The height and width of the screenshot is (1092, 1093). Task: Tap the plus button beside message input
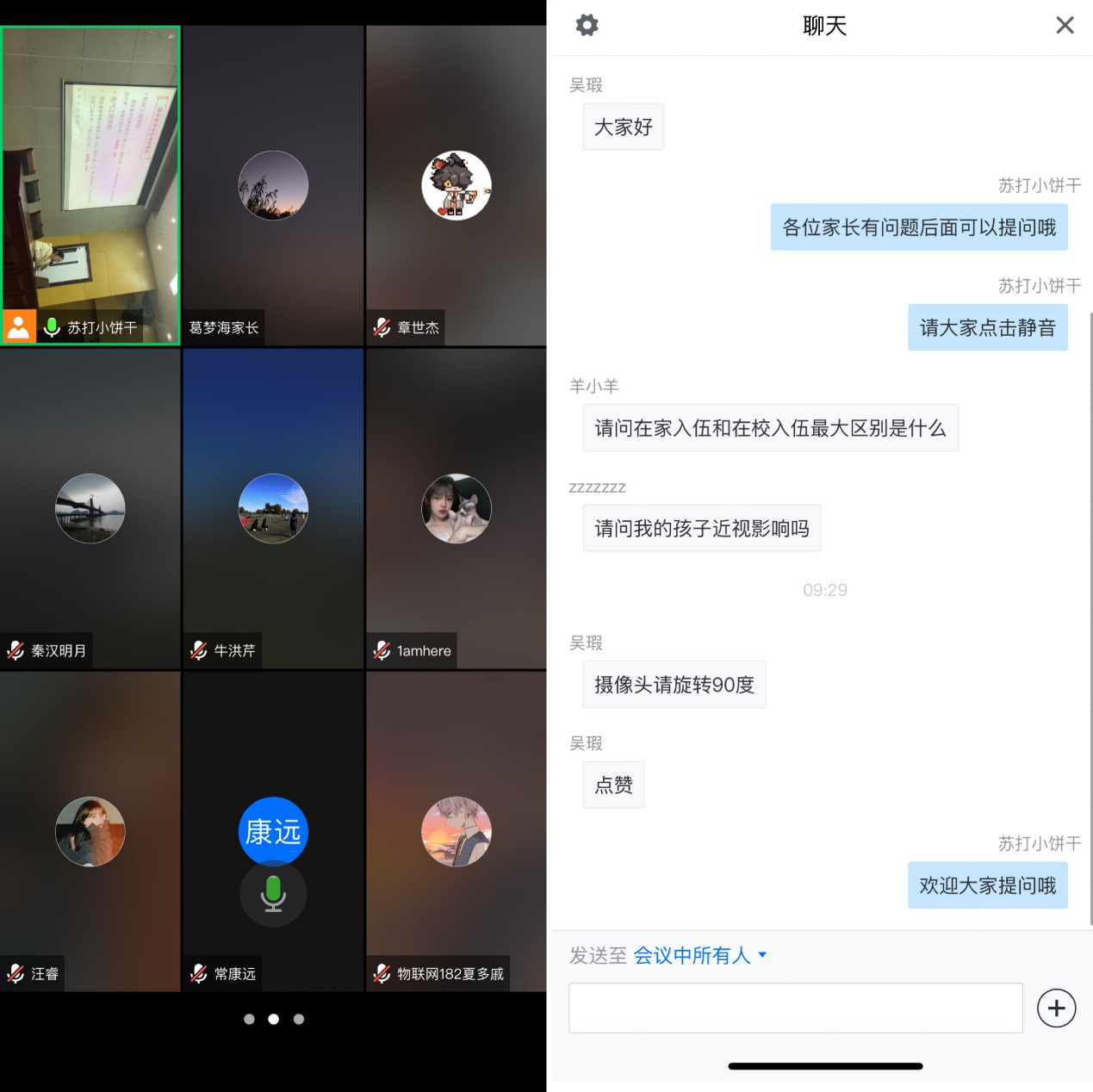pyautogui.click(x=1056, y=1008)
